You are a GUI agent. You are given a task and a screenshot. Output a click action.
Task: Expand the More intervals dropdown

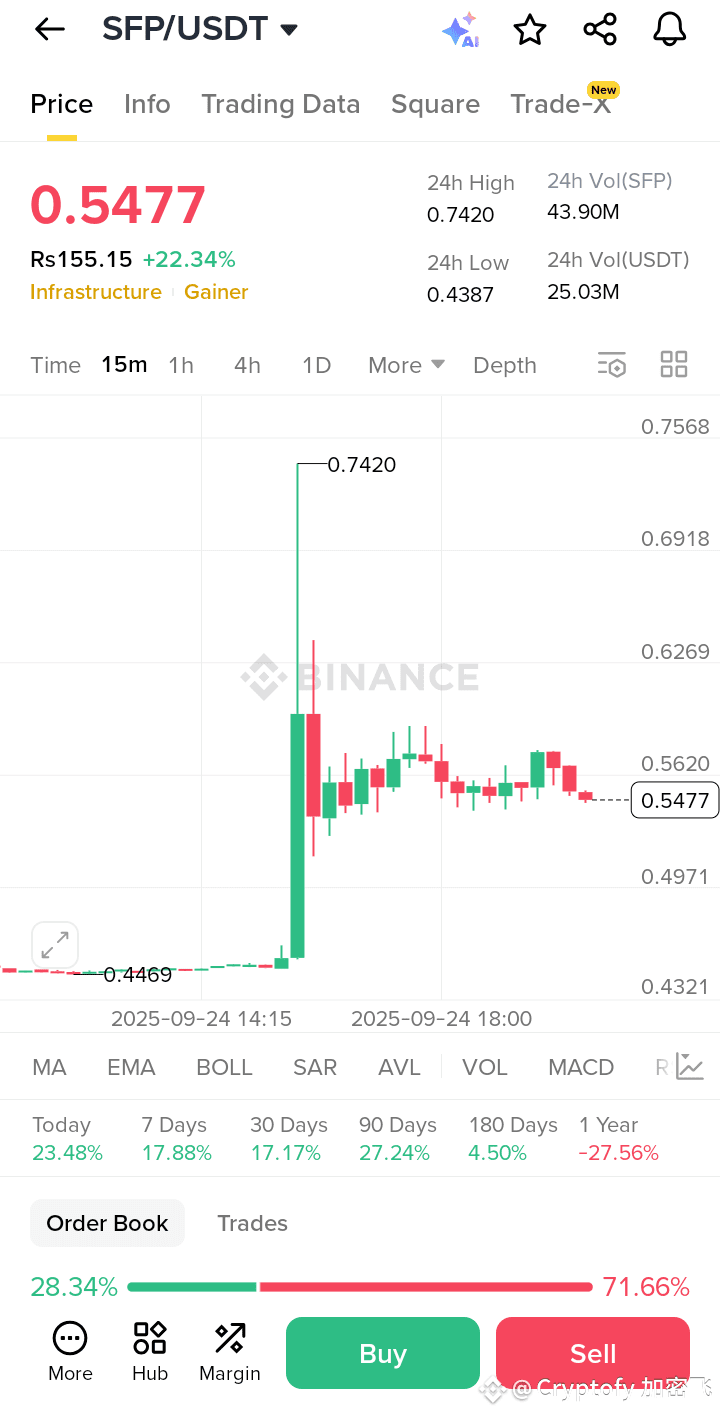406,365
